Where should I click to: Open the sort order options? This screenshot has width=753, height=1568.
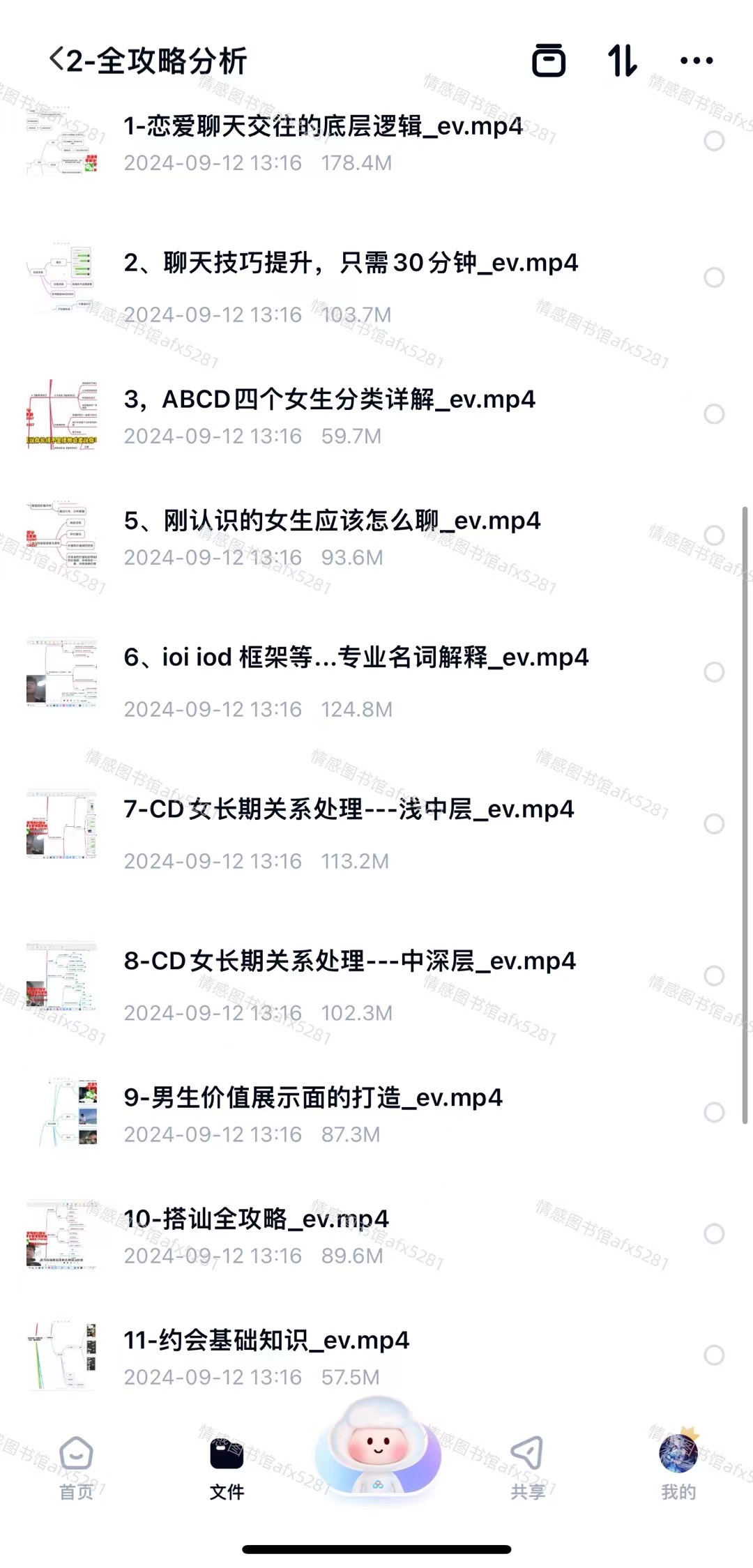click(622, 60)
